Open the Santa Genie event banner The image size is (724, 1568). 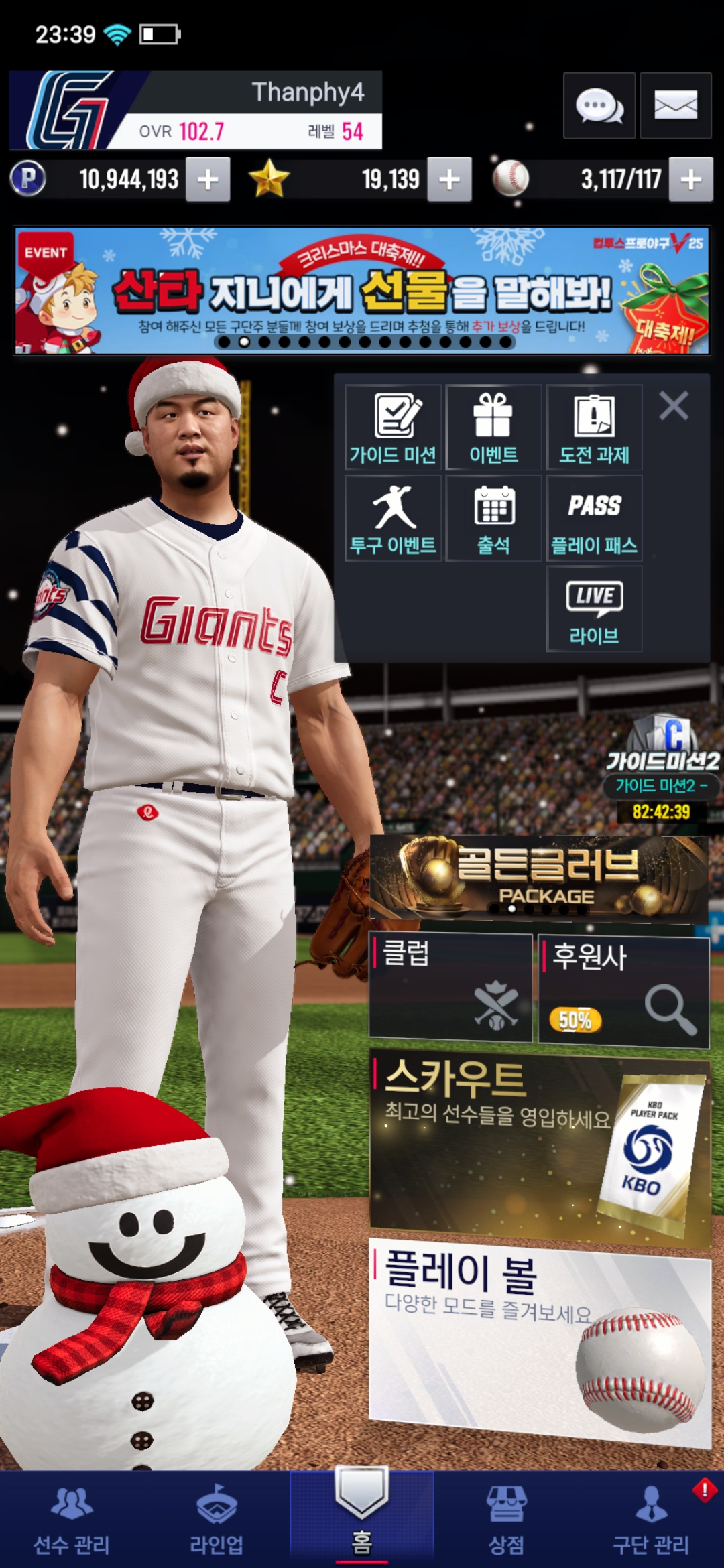click(362, 290)
